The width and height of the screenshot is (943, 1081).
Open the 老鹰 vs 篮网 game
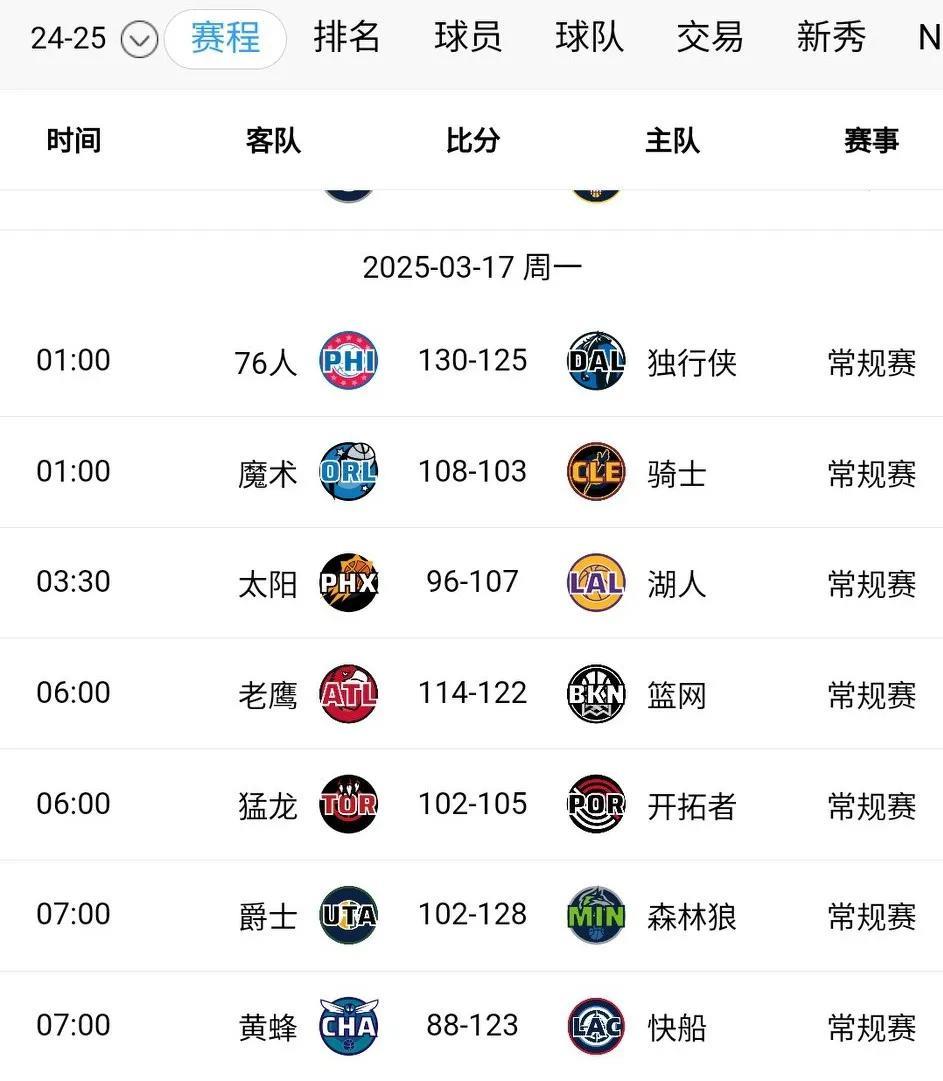tap(472, 693)
